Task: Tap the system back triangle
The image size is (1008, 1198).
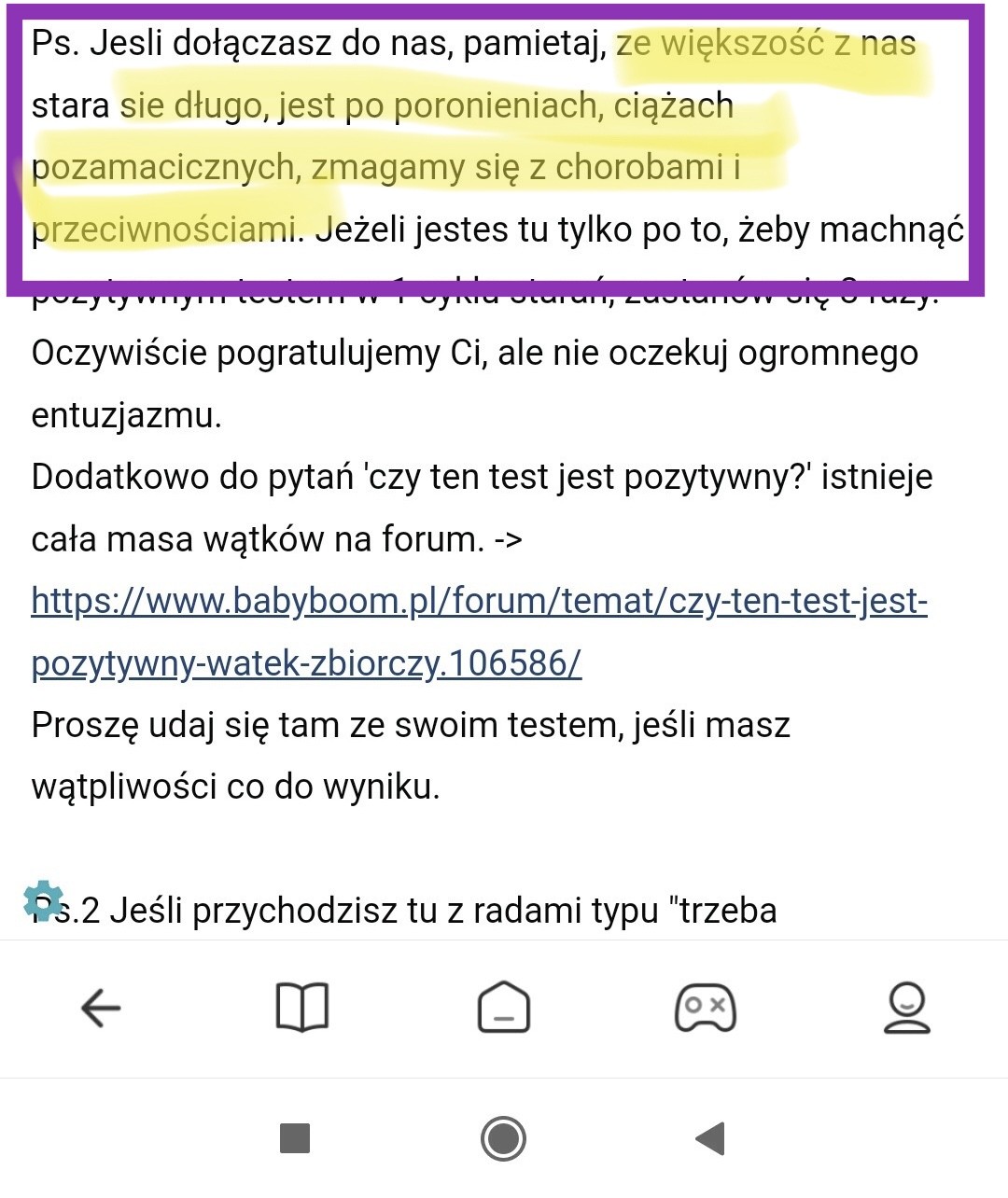Action: point(711,1138)
